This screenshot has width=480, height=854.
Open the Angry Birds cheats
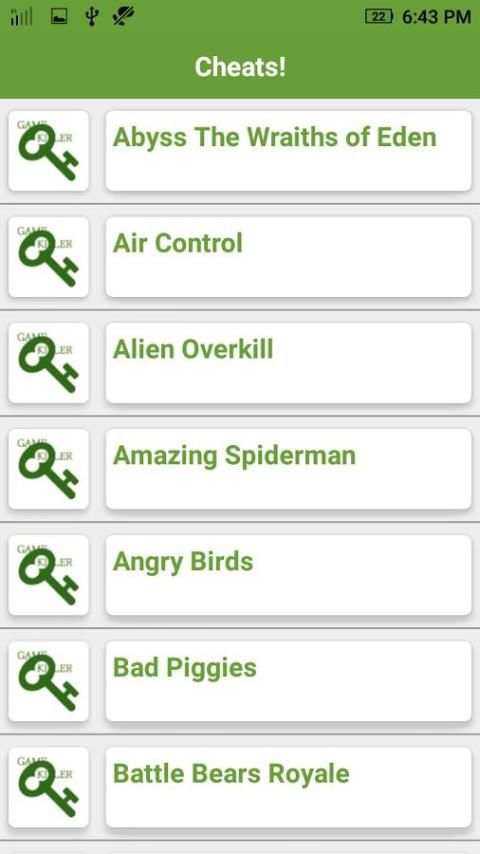point(288,575)
